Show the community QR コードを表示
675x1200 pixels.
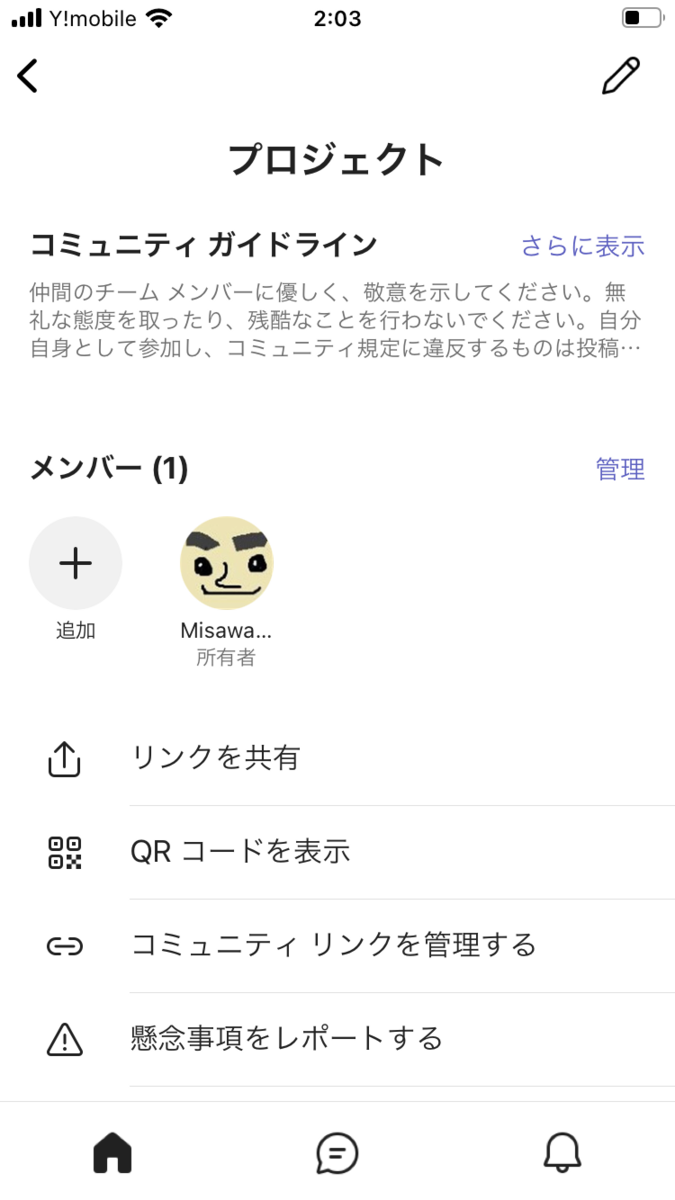pos(240,852)
